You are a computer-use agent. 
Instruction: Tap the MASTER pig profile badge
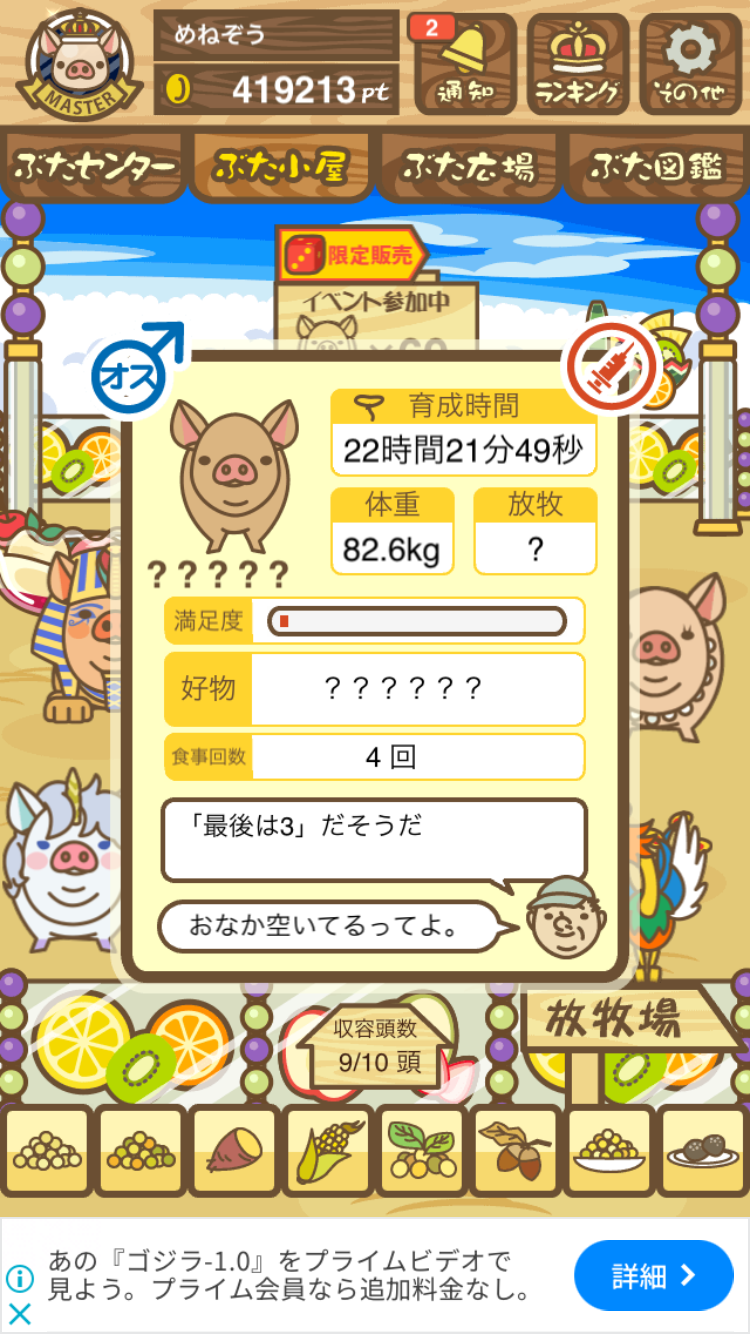click(x=79, y=62)
